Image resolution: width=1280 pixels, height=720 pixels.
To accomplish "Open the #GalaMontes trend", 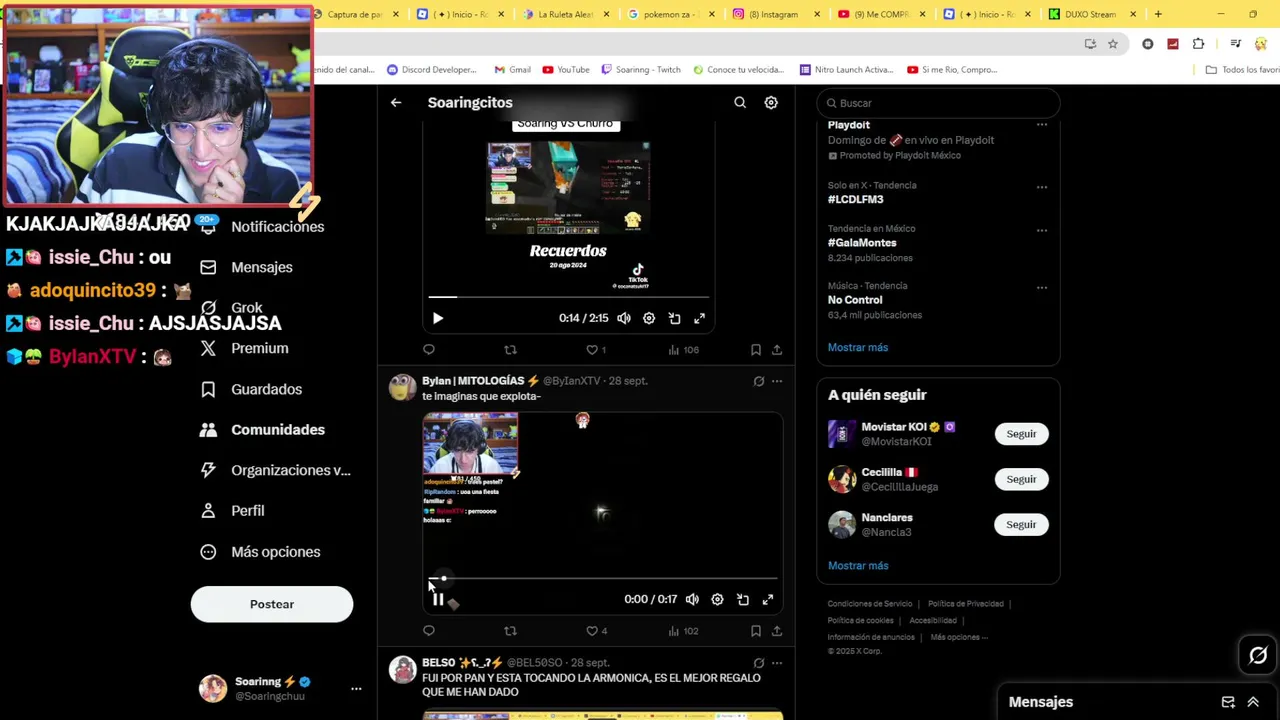I will click(862, 243).
